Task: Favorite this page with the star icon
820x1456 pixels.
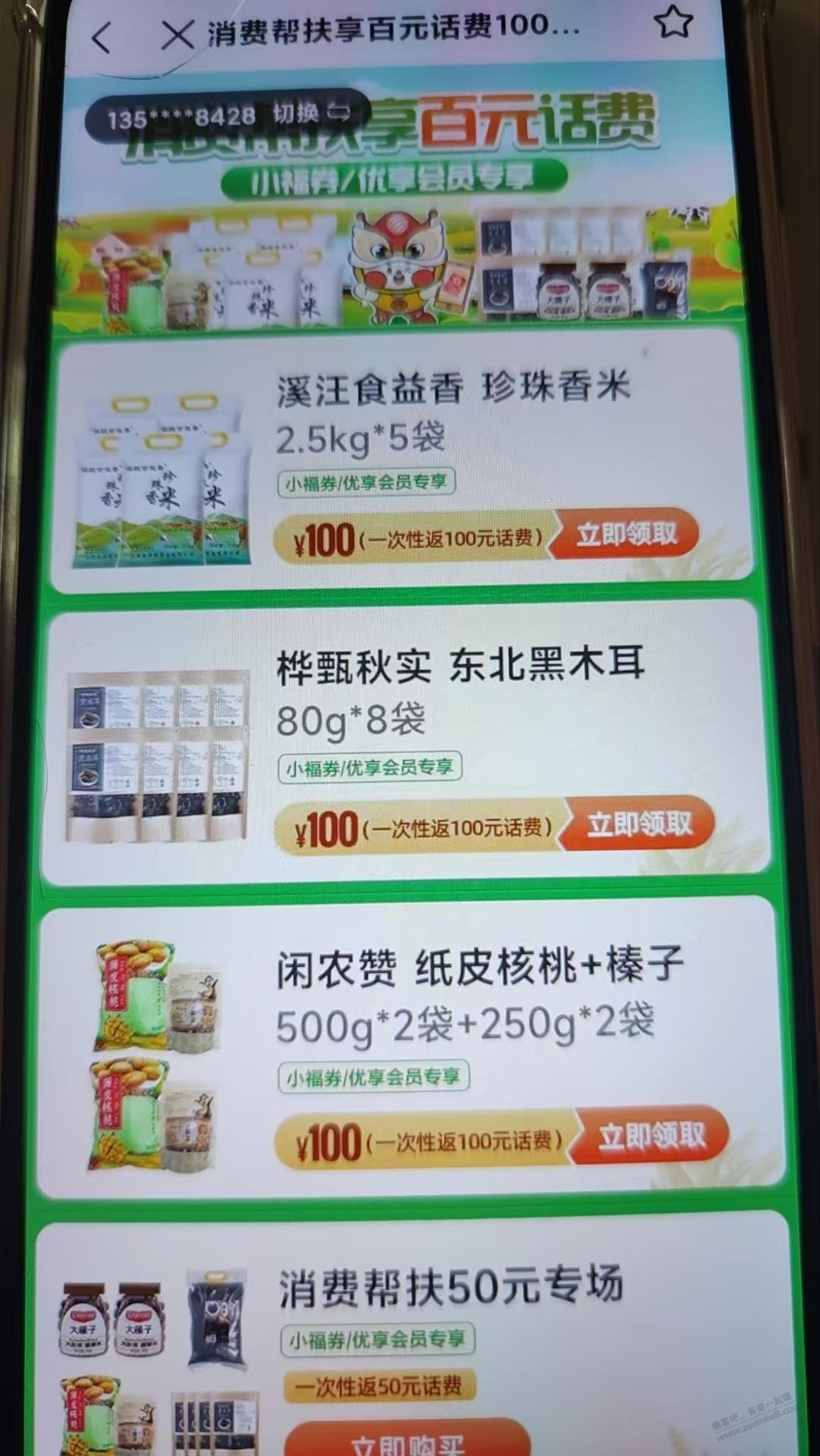Action: [x=673, y=23]
